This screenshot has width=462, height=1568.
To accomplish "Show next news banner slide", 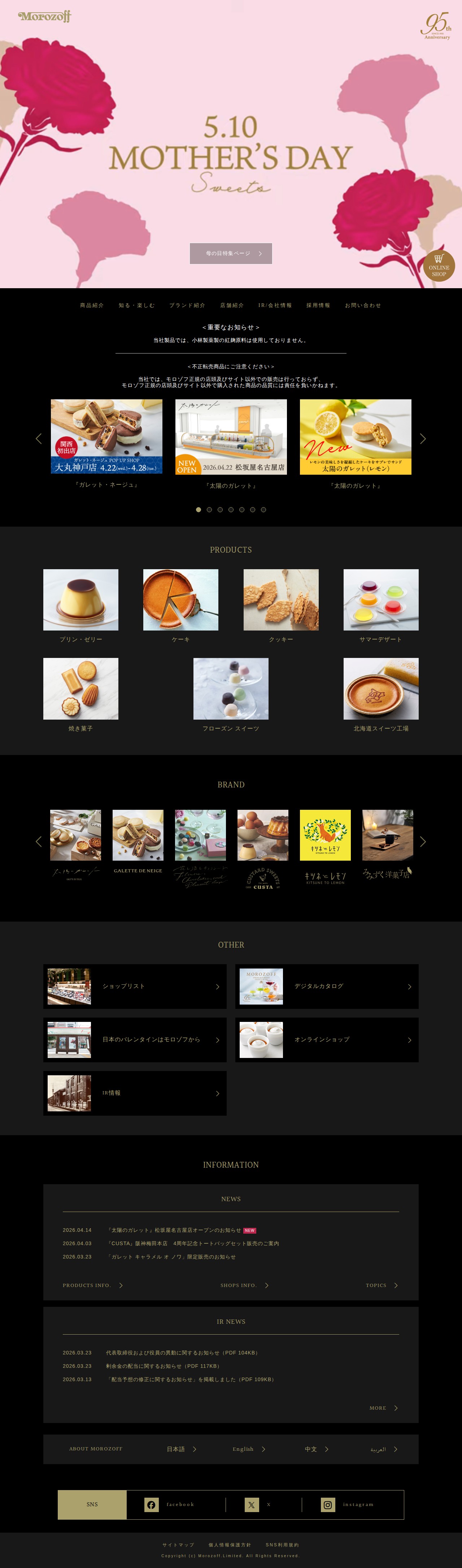I will pyautogui.click(x=422, y=439).
